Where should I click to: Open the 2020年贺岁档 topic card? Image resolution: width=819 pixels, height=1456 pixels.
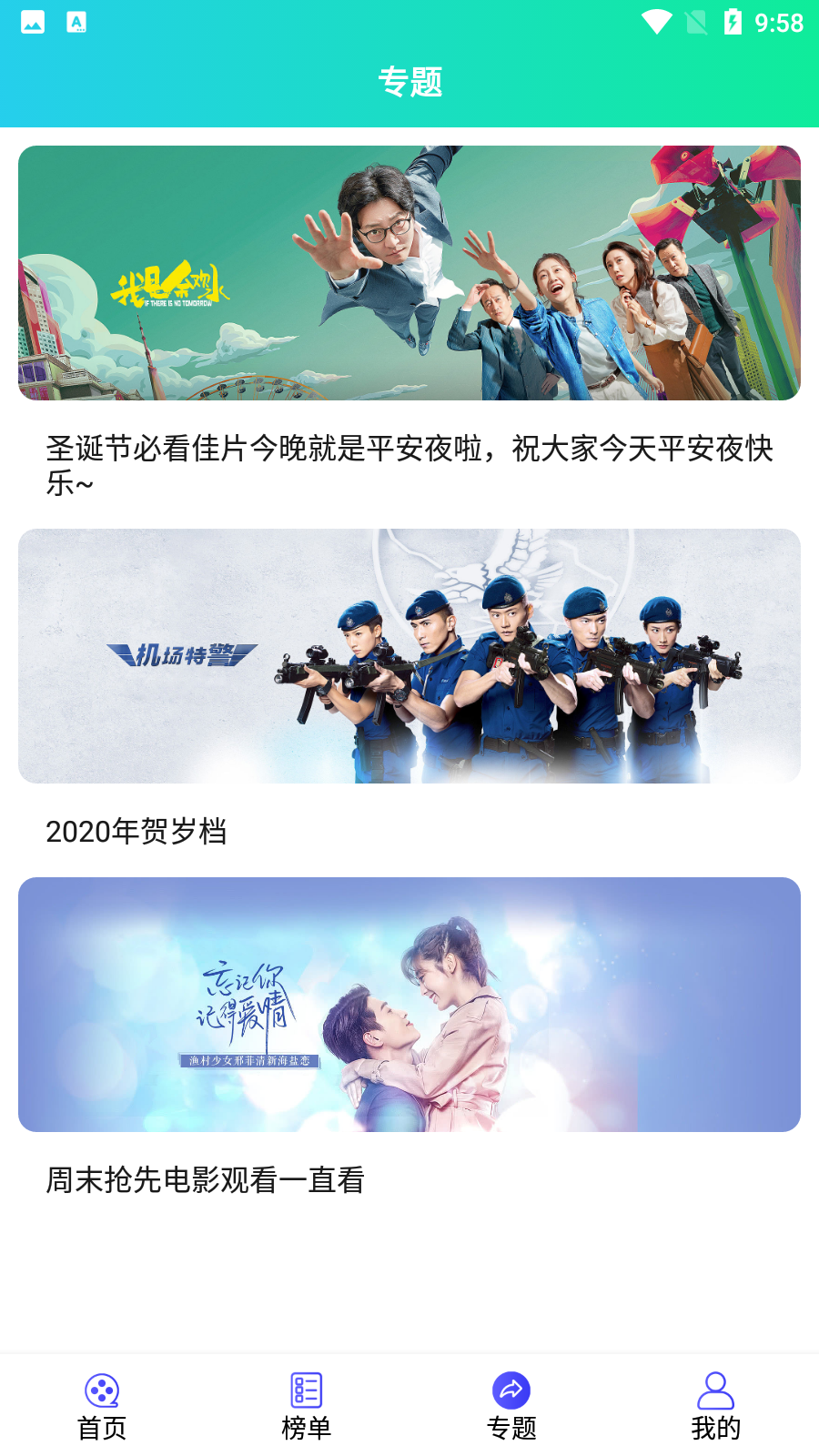pos(409,656)
